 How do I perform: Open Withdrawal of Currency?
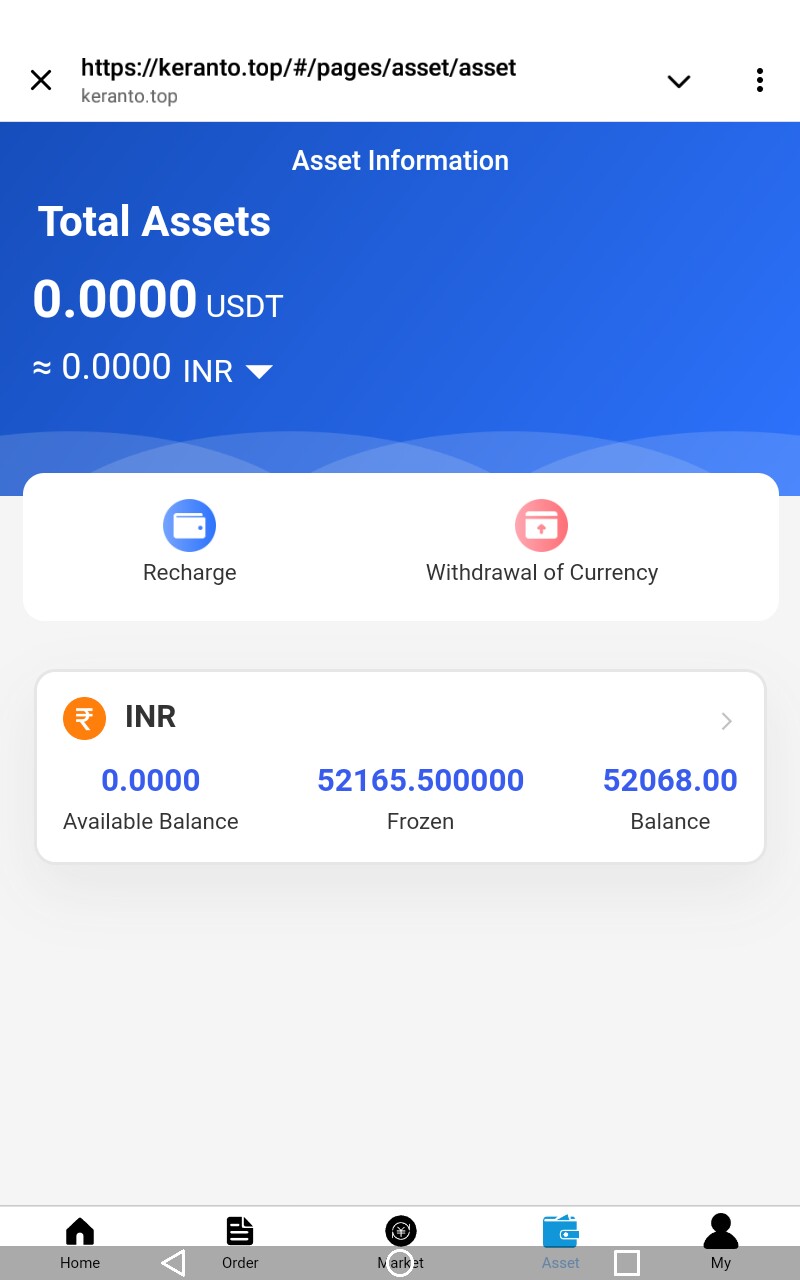[x=541, y=543]
